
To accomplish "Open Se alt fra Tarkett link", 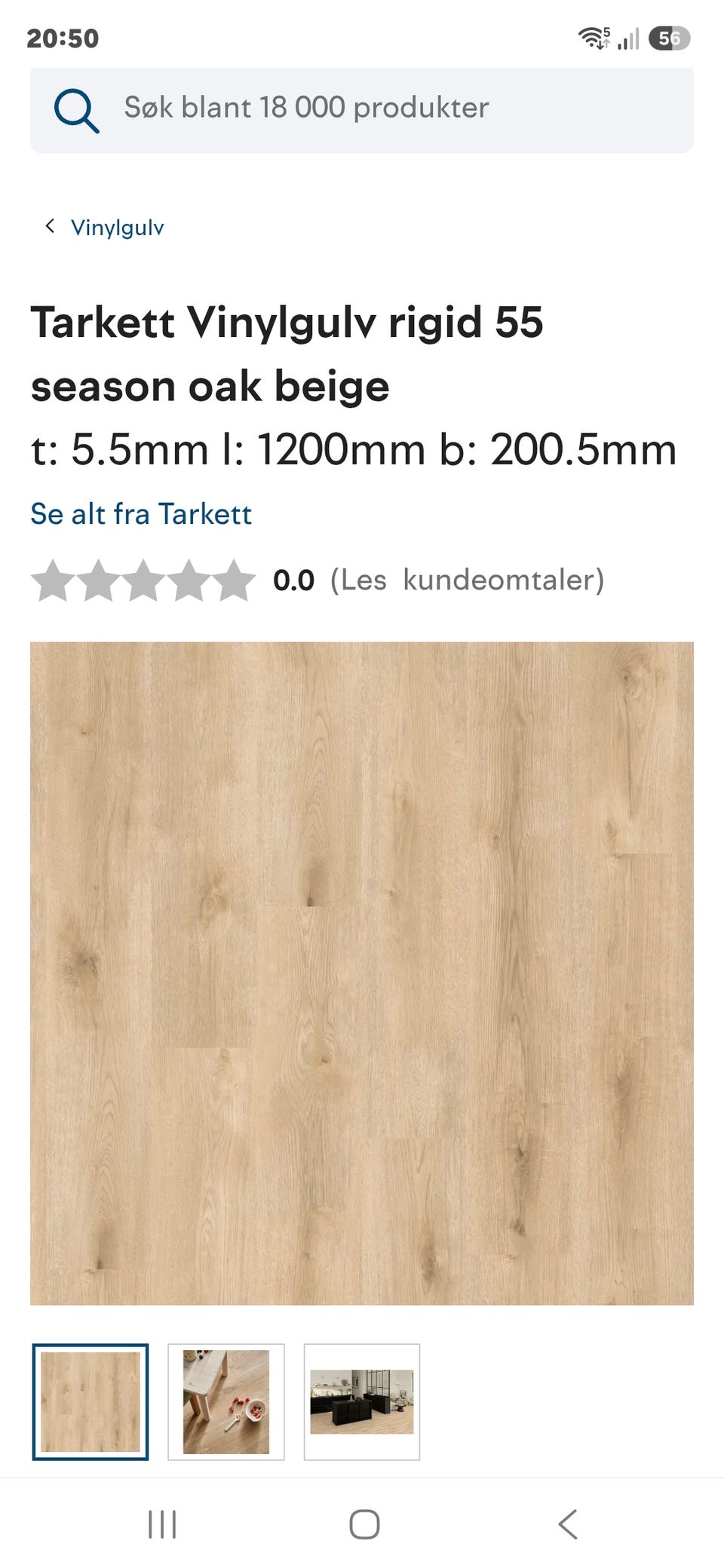I will 141,513.
